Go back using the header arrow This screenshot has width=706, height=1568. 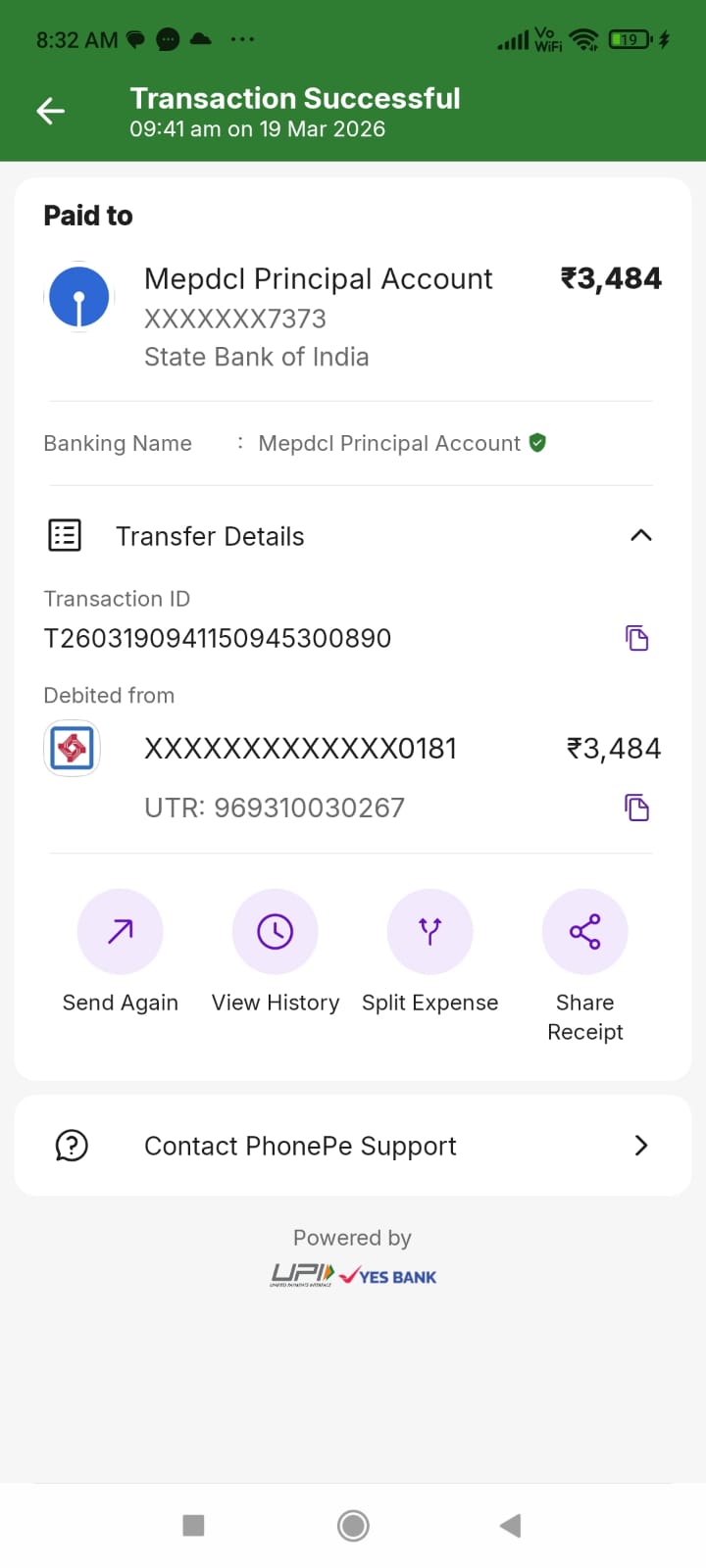[51, 112]
